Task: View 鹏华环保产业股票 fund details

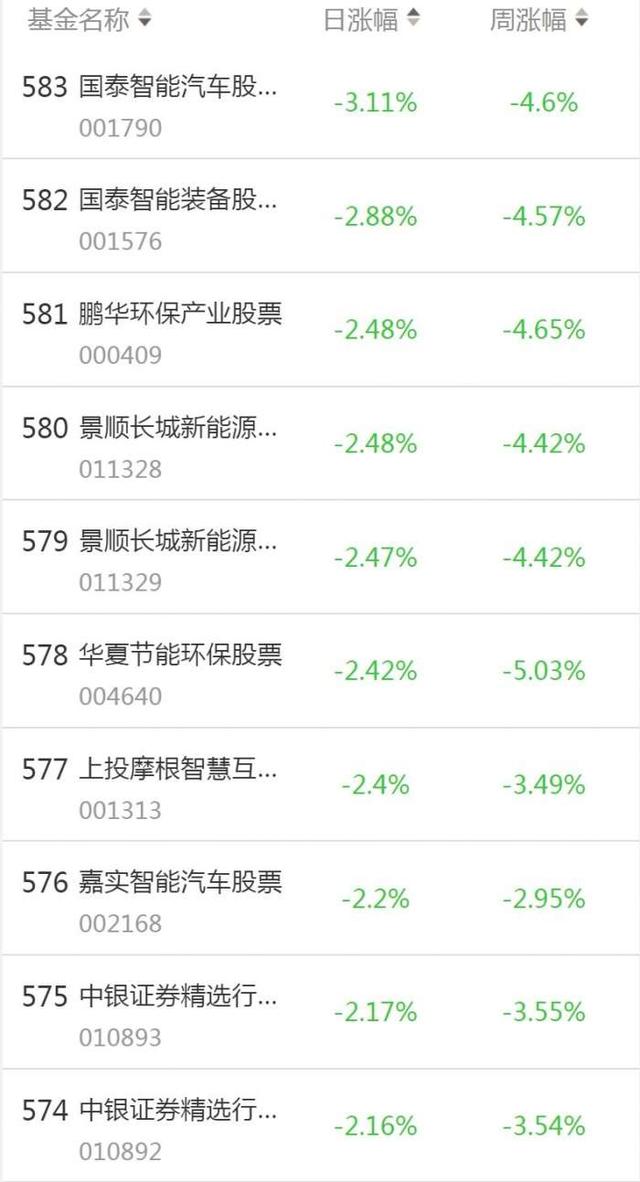Action: point(180,314)
